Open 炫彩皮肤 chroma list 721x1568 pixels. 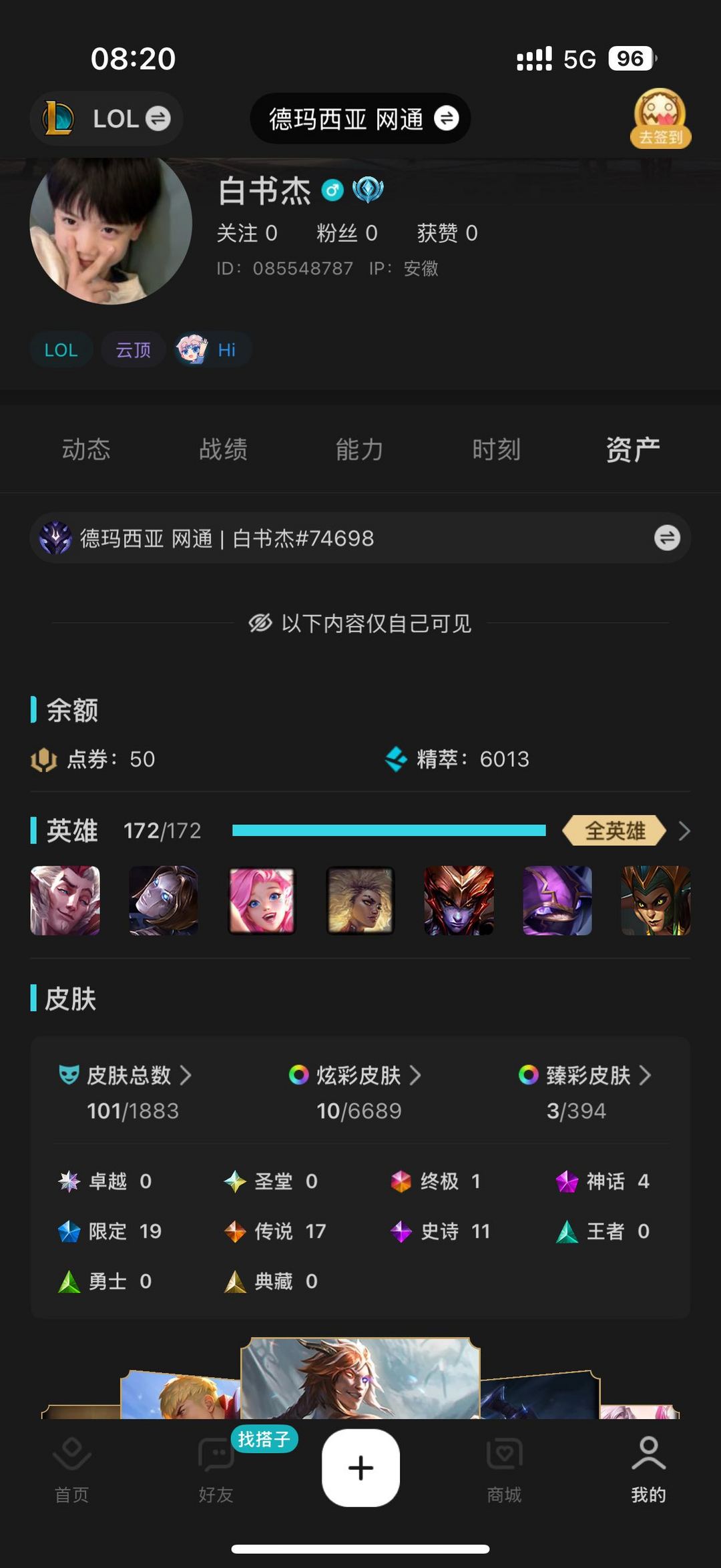tap(359, 1075)
